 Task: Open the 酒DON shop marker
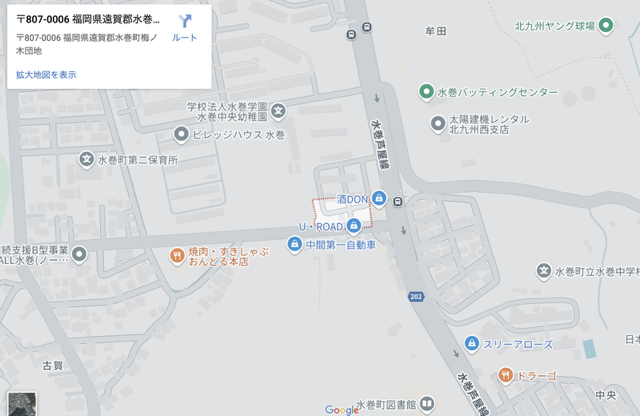[379, 199]
